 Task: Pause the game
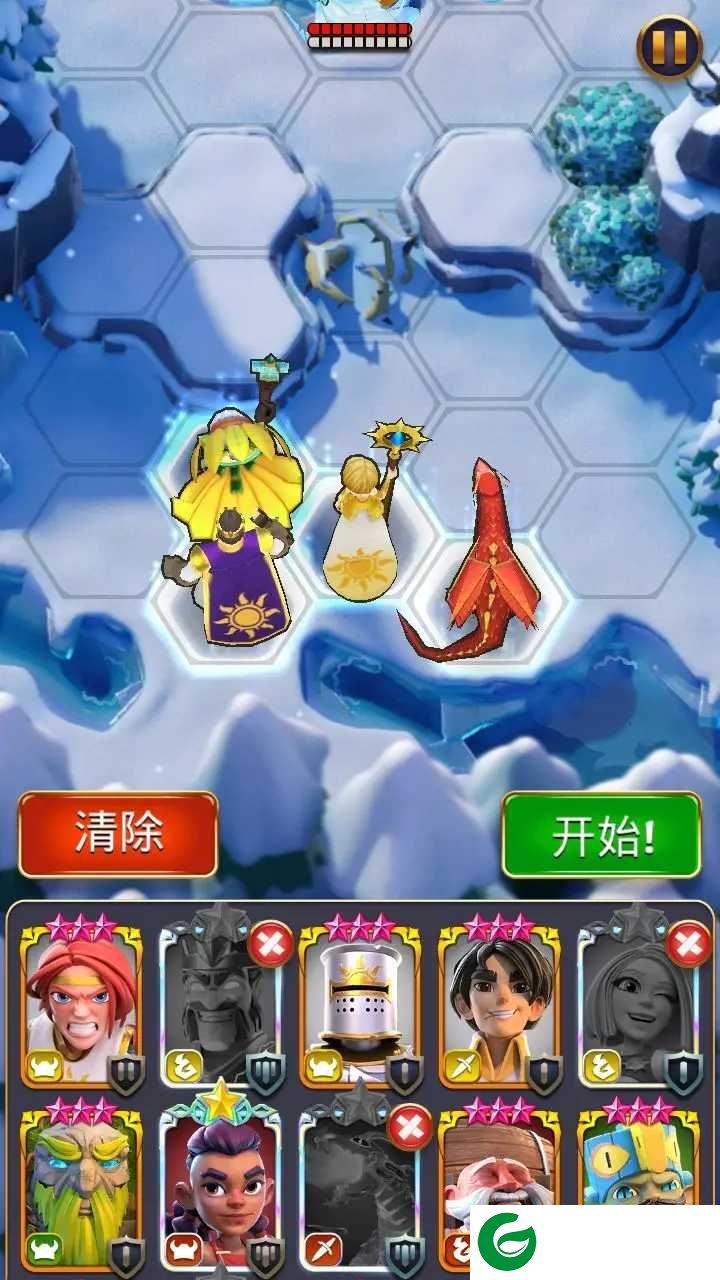pos(670,48)
